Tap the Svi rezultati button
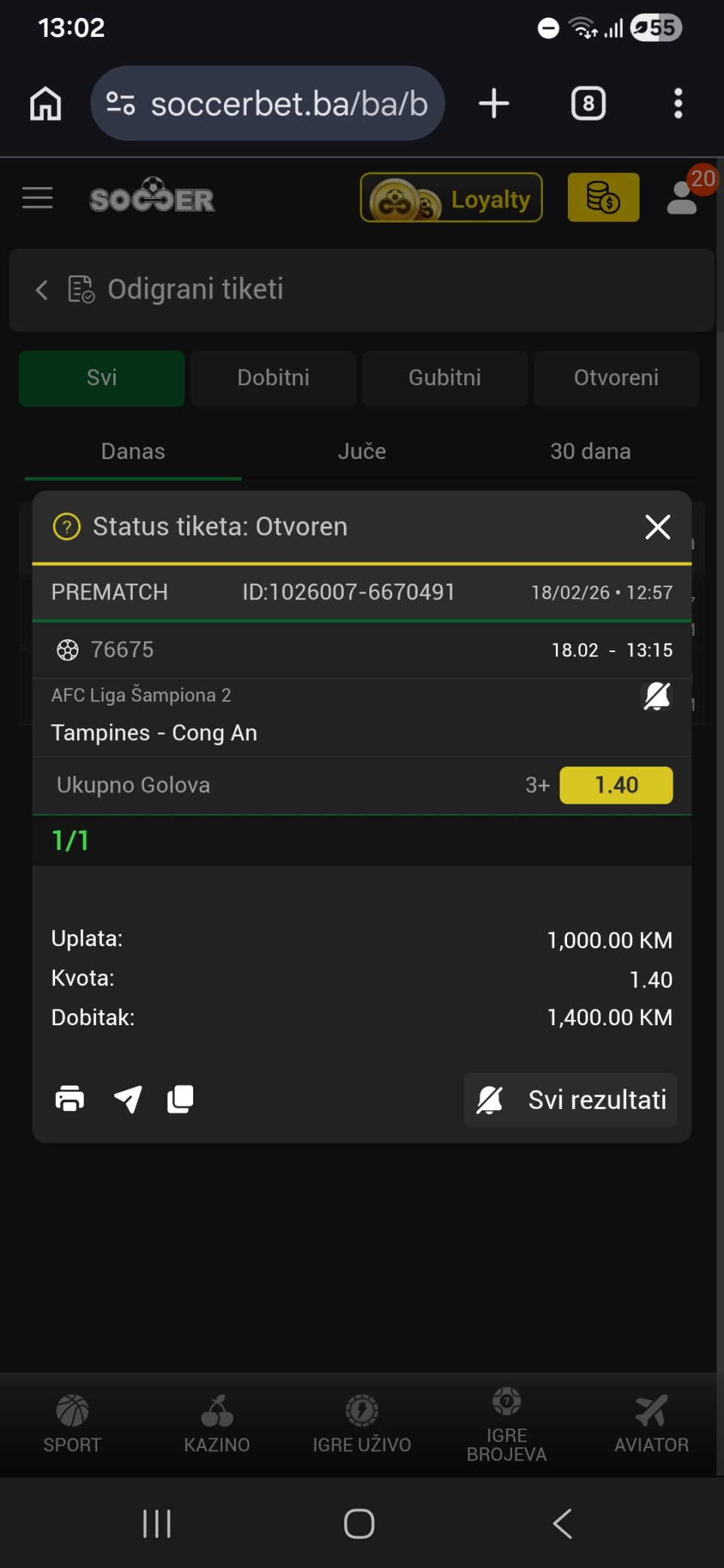724x1568 pixels. (570, 1100)
